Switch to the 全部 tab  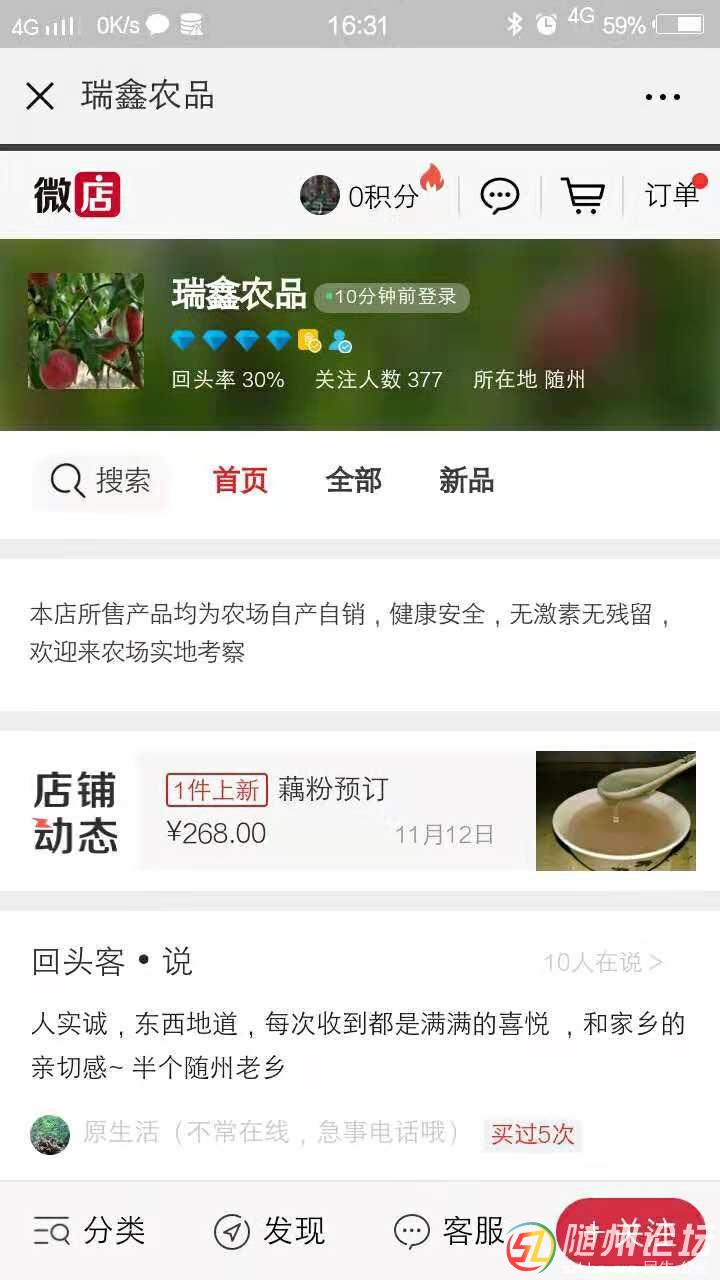(354, 481)
